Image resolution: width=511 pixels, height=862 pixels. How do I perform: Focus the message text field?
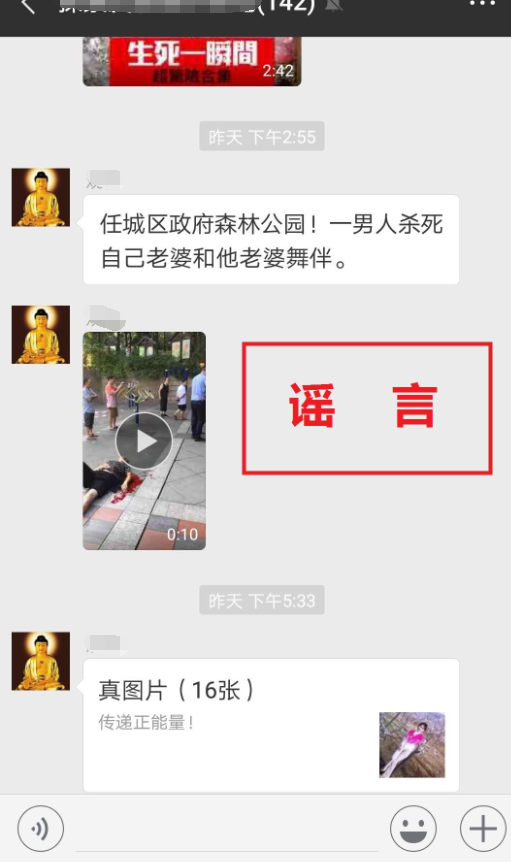pyautogui.click(x=226, y=829)
